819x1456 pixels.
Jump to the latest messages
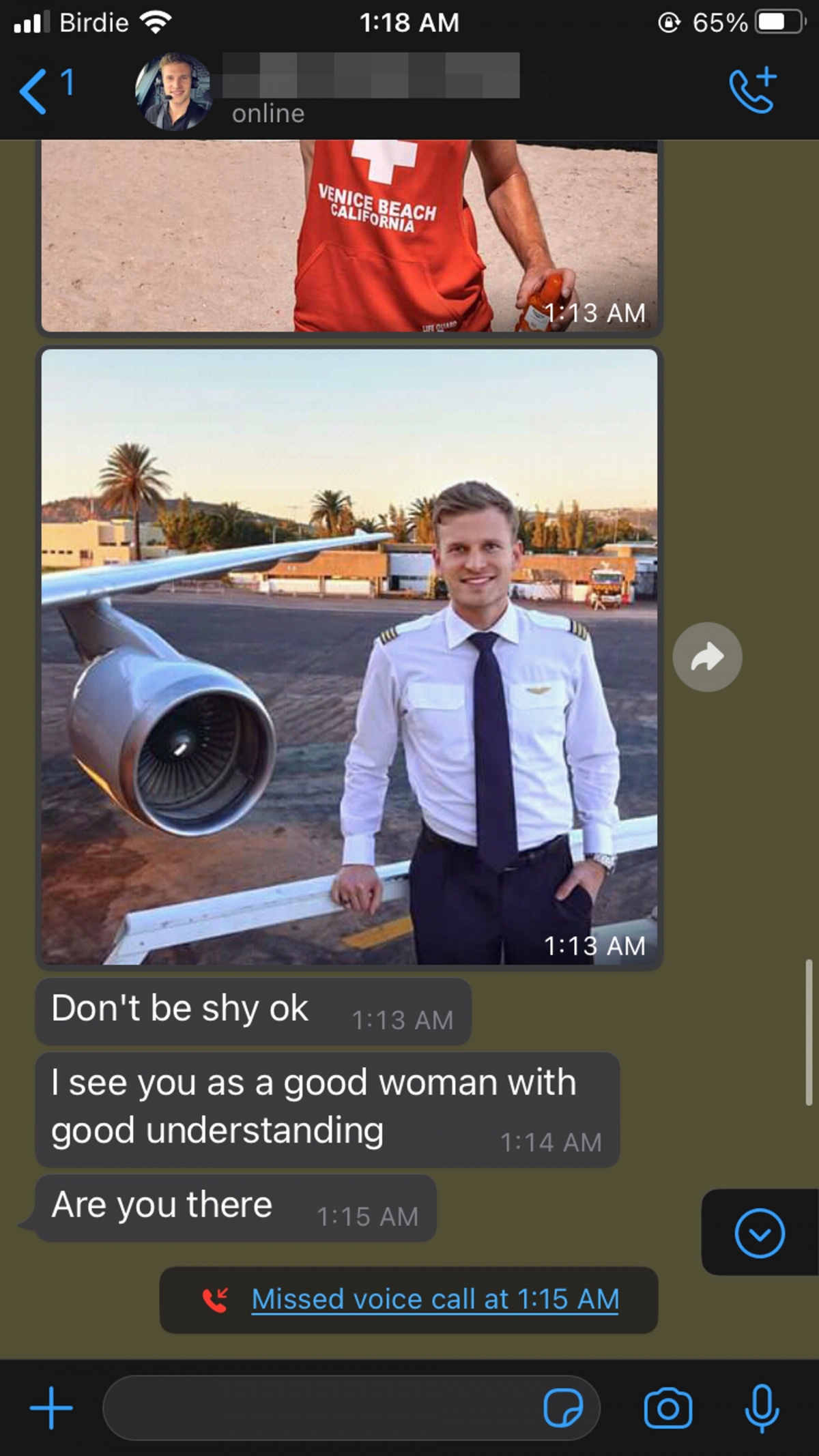759,1232
